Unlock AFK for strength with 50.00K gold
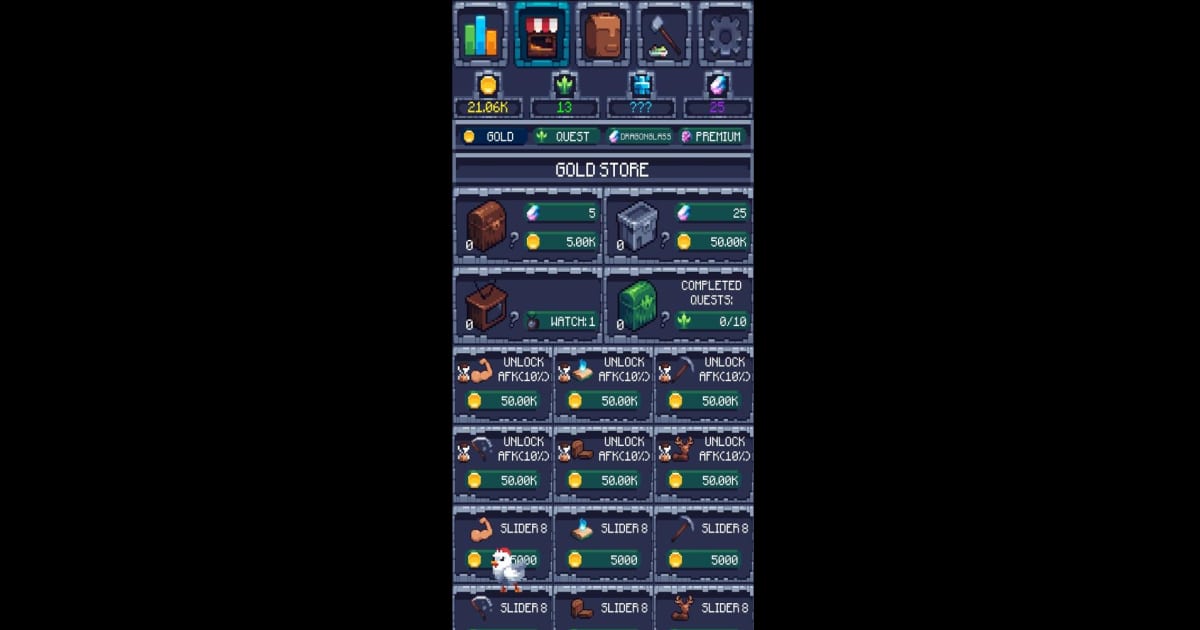The height and width of the screenshot is (630, 1200). [502, 401]
